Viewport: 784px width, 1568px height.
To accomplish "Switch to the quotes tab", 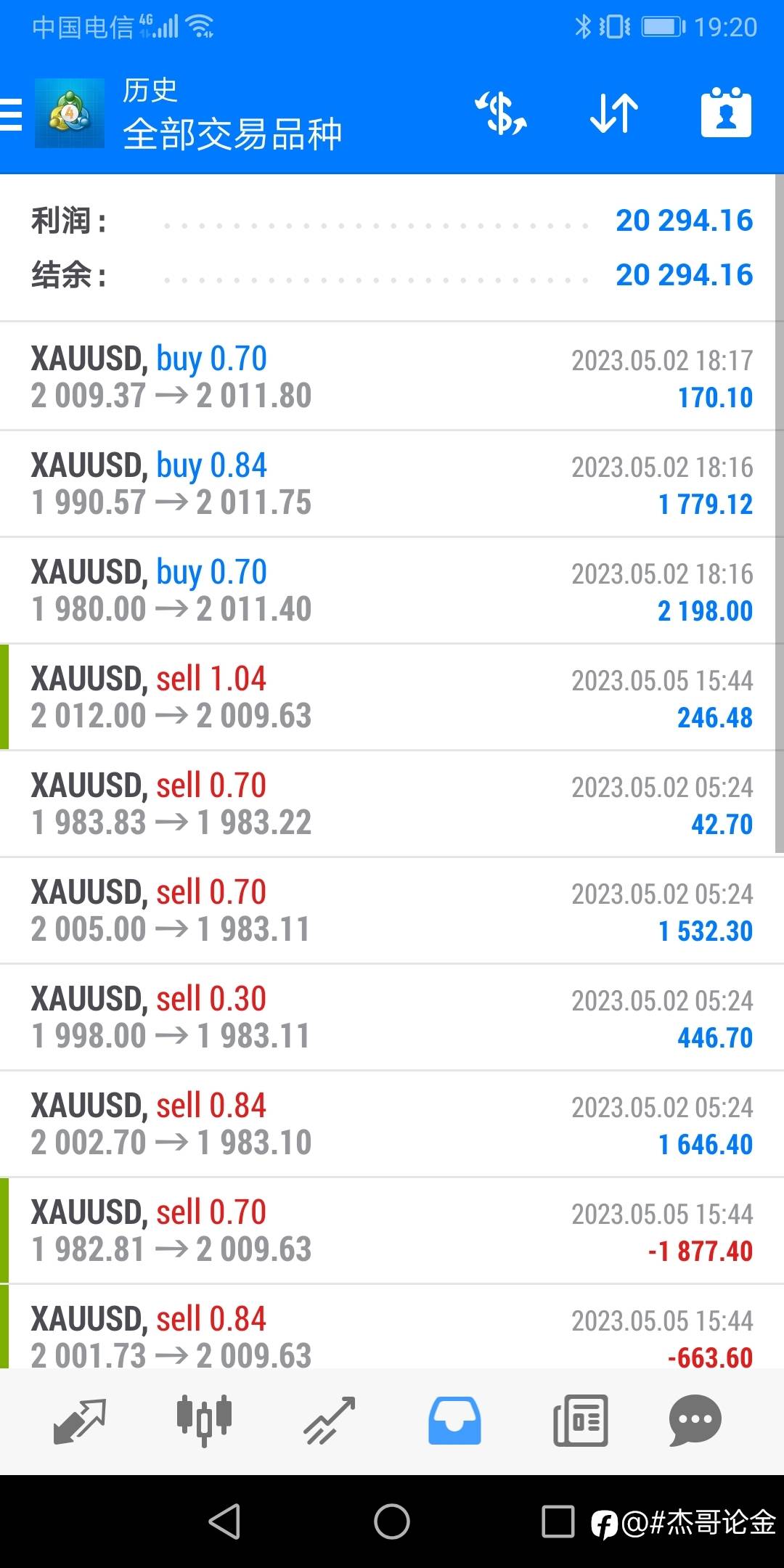I will click(x=80, y=1421).
